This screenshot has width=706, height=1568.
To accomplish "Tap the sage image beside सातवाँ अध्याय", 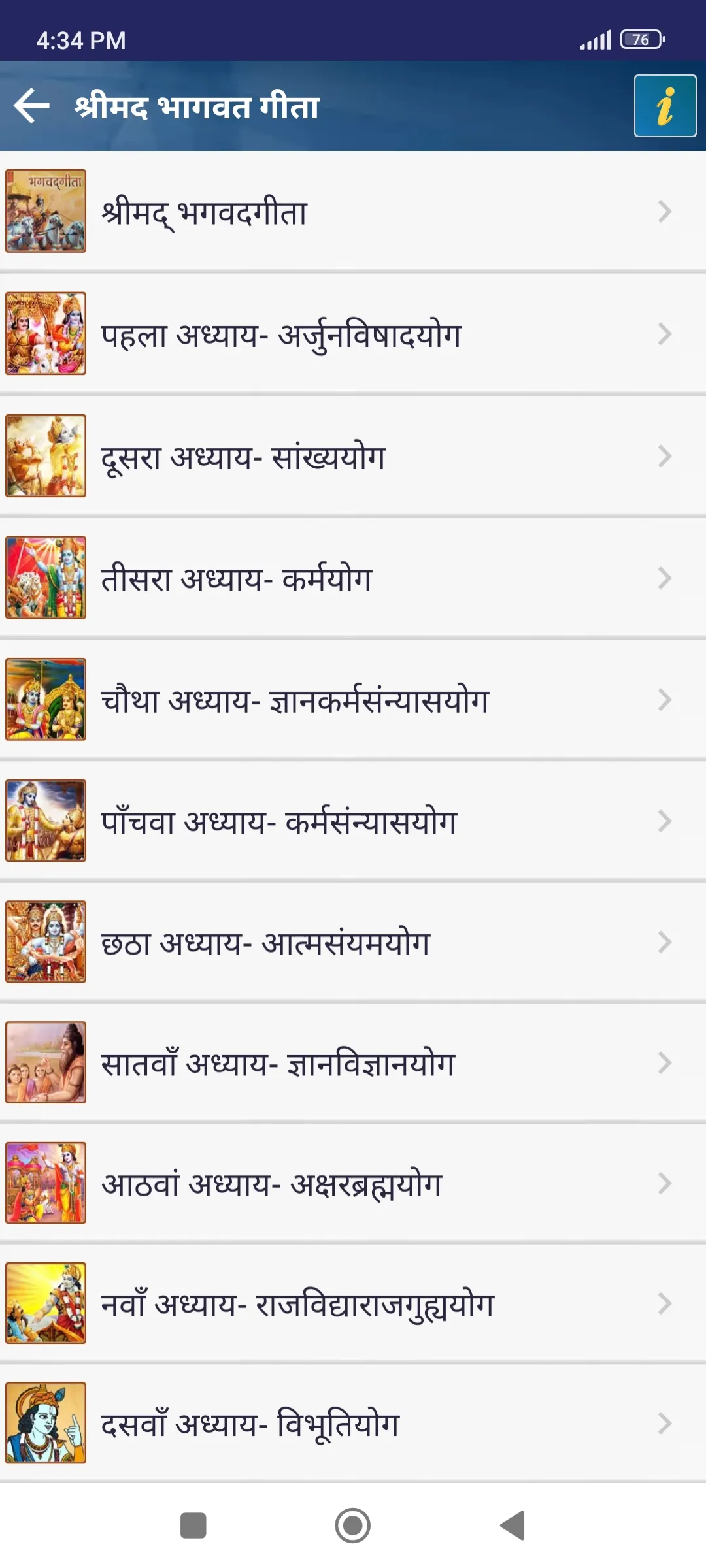I will (46, 1061).
